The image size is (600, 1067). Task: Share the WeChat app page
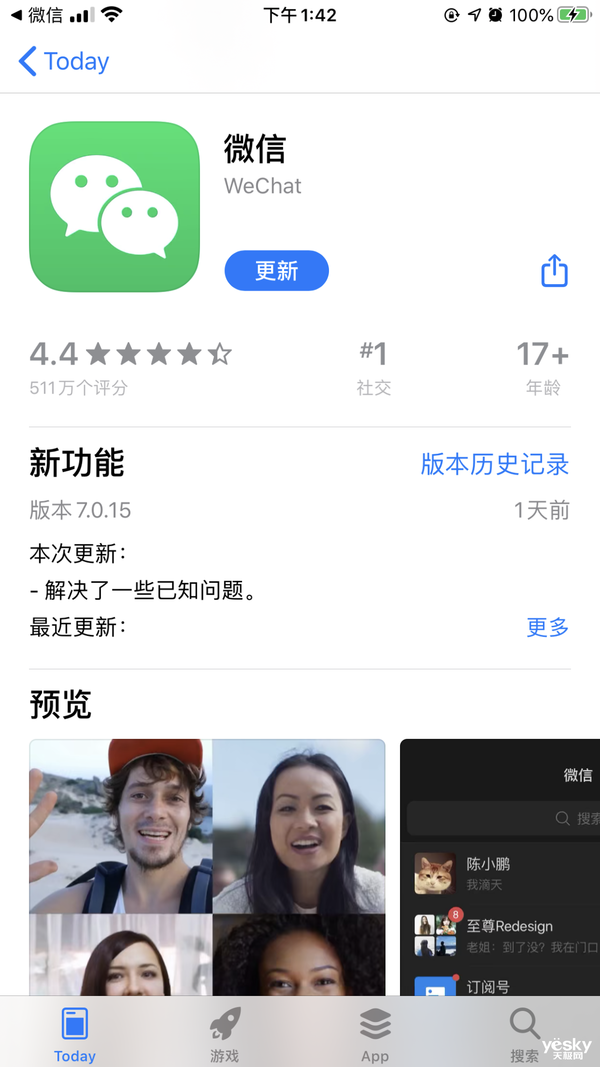click(x=554, y=271)
